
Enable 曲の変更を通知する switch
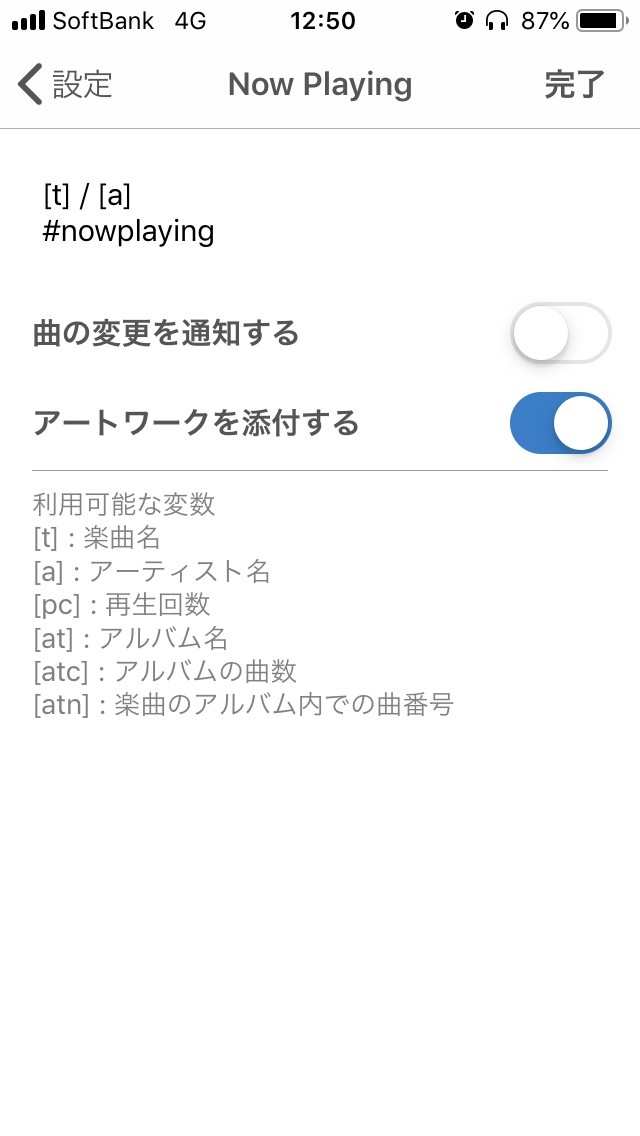[560, 333]
